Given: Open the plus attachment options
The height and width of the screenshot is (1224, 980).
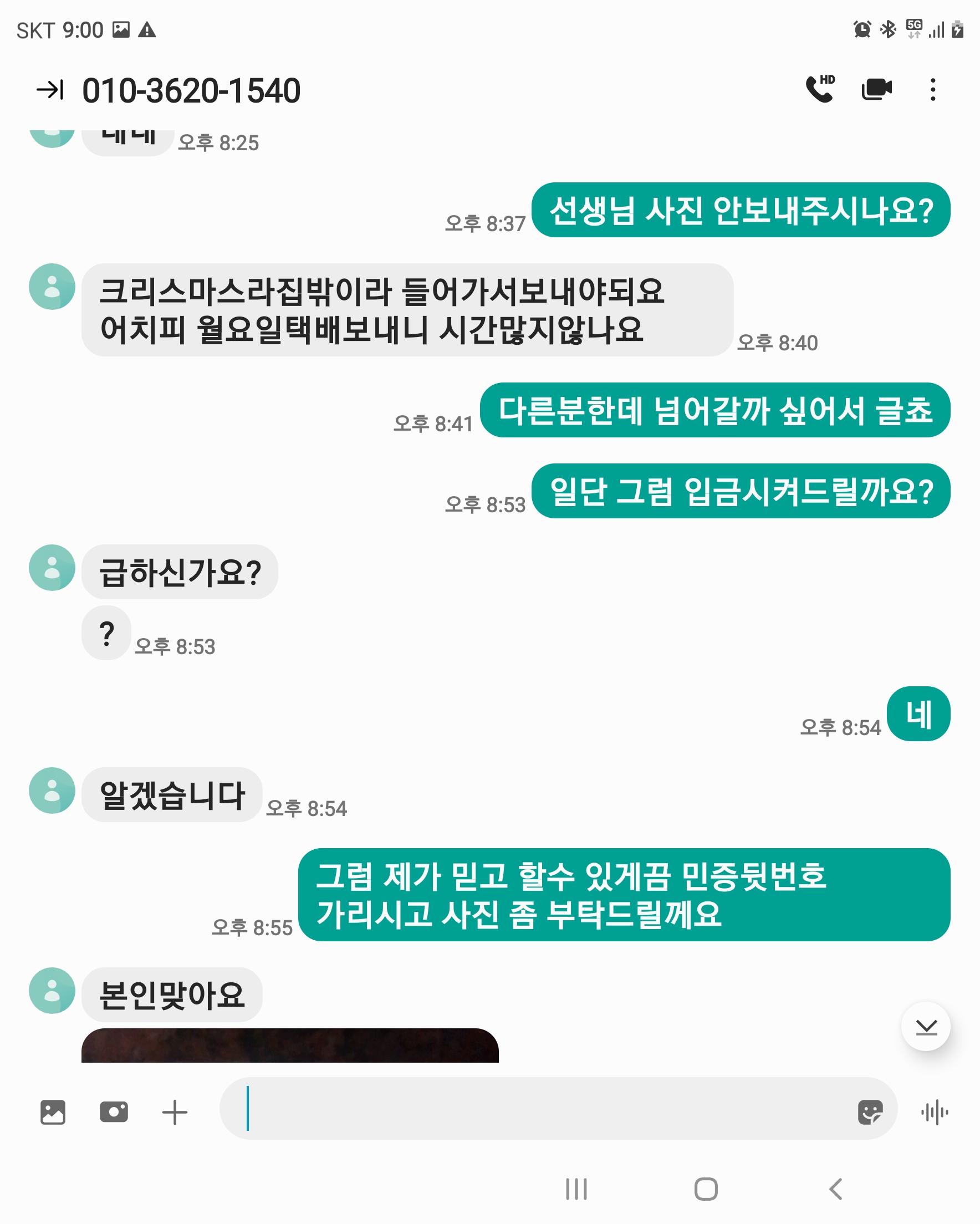Looking at the screenshot, I should tap(174, 1111).
